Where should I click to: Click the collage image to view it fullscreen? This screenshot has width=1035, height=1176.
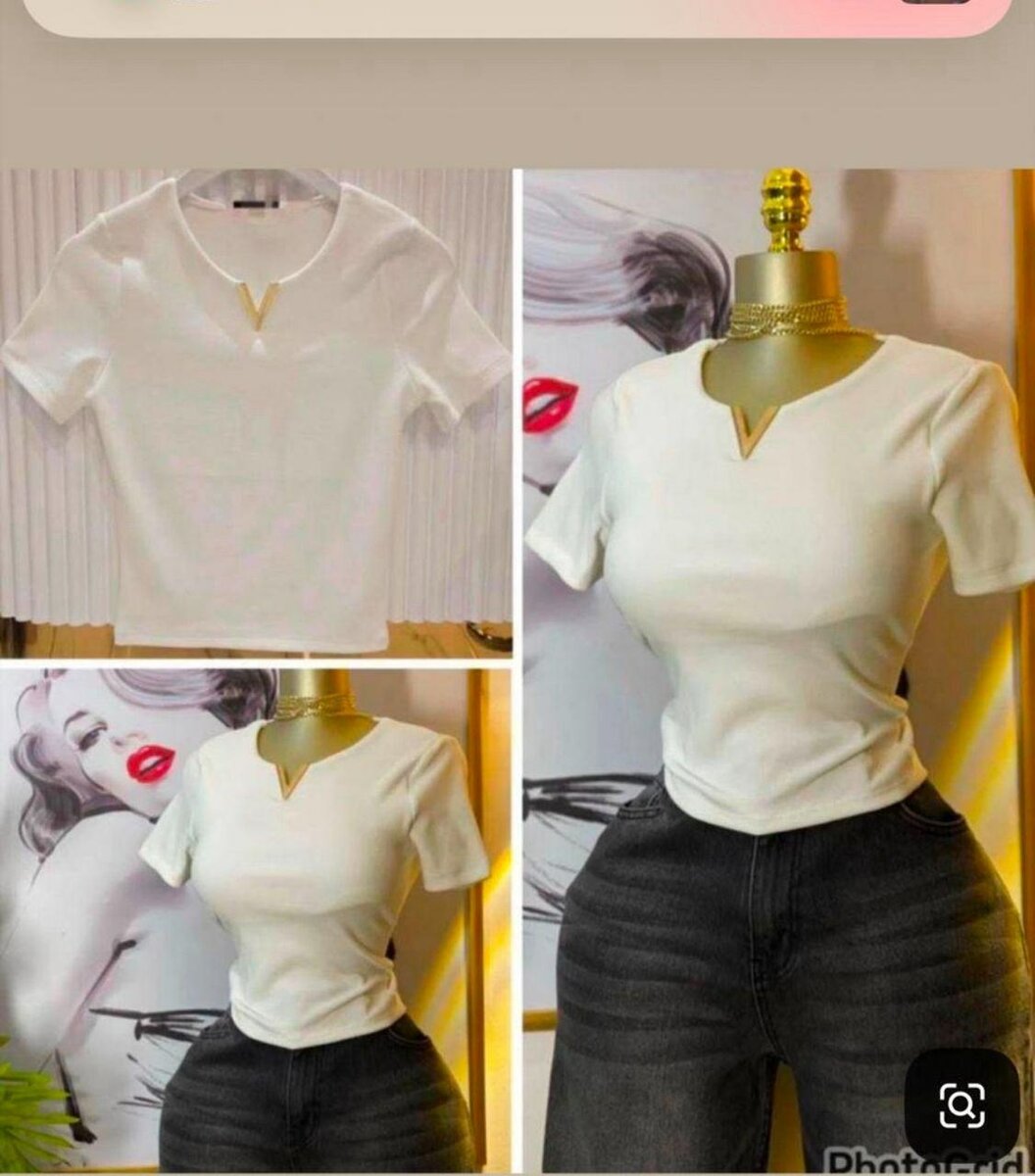pos(517,666)
